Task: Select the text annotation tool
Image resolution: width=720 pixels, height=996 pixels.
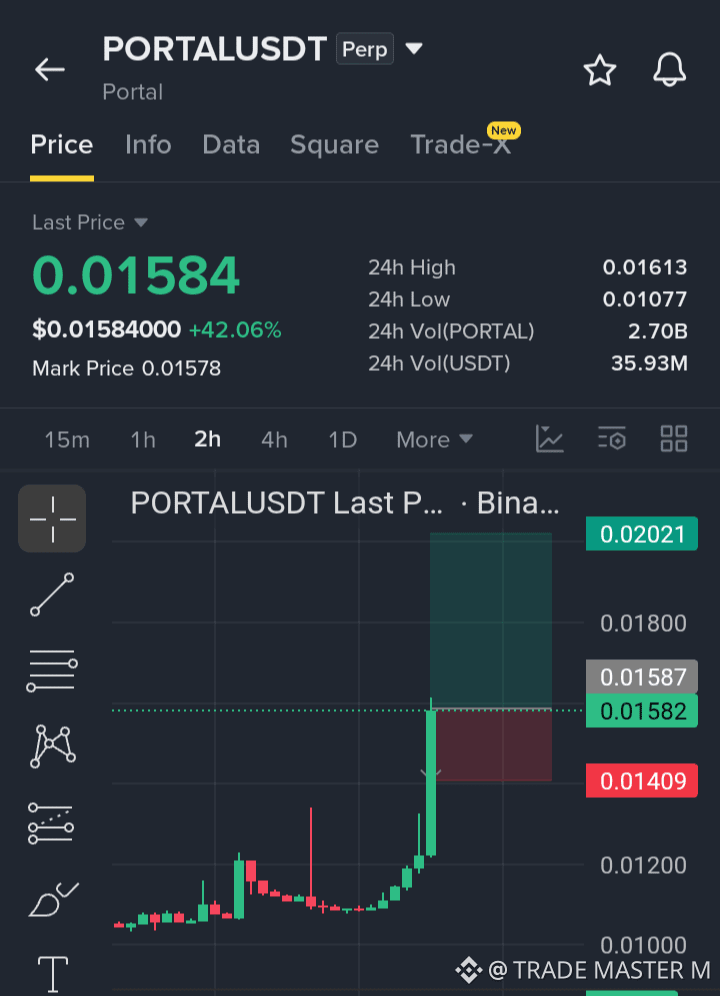Action: click(x=53, y=974)
